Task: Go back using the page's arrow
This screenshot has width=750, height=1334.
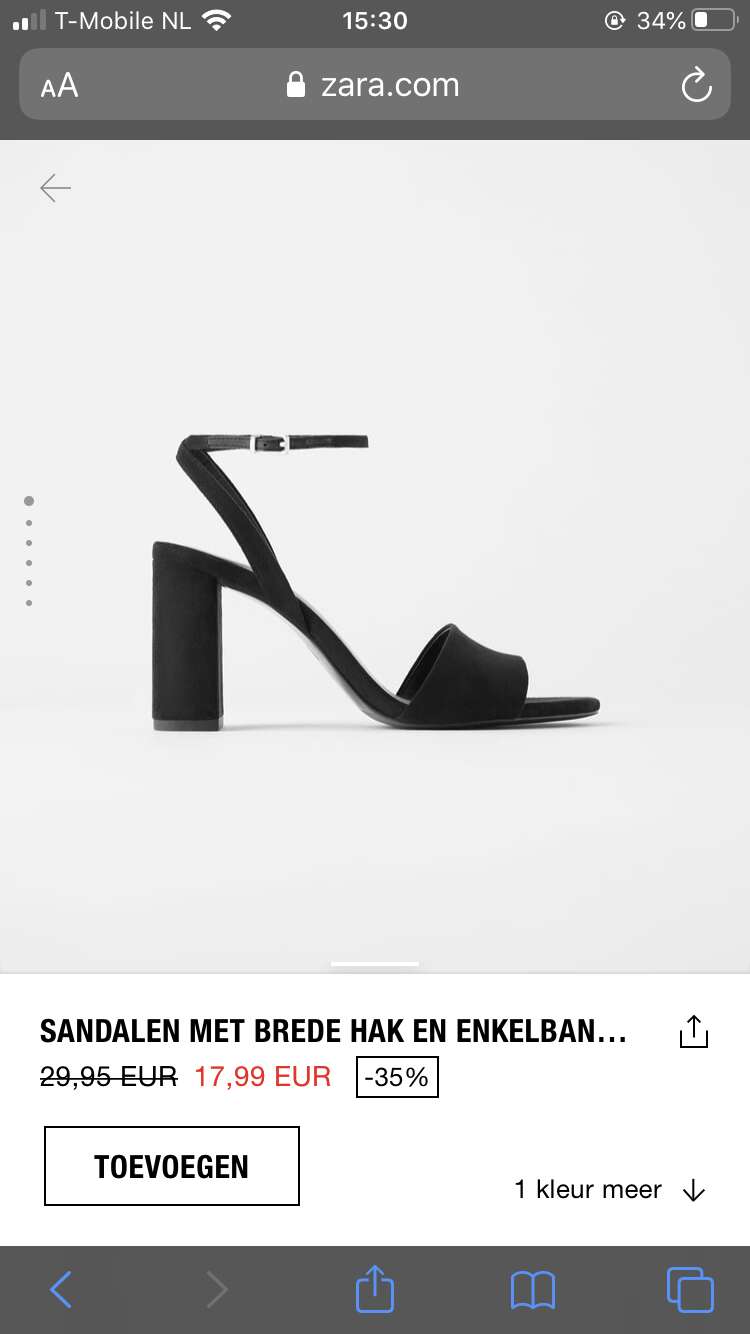Action: pos(55,187)
